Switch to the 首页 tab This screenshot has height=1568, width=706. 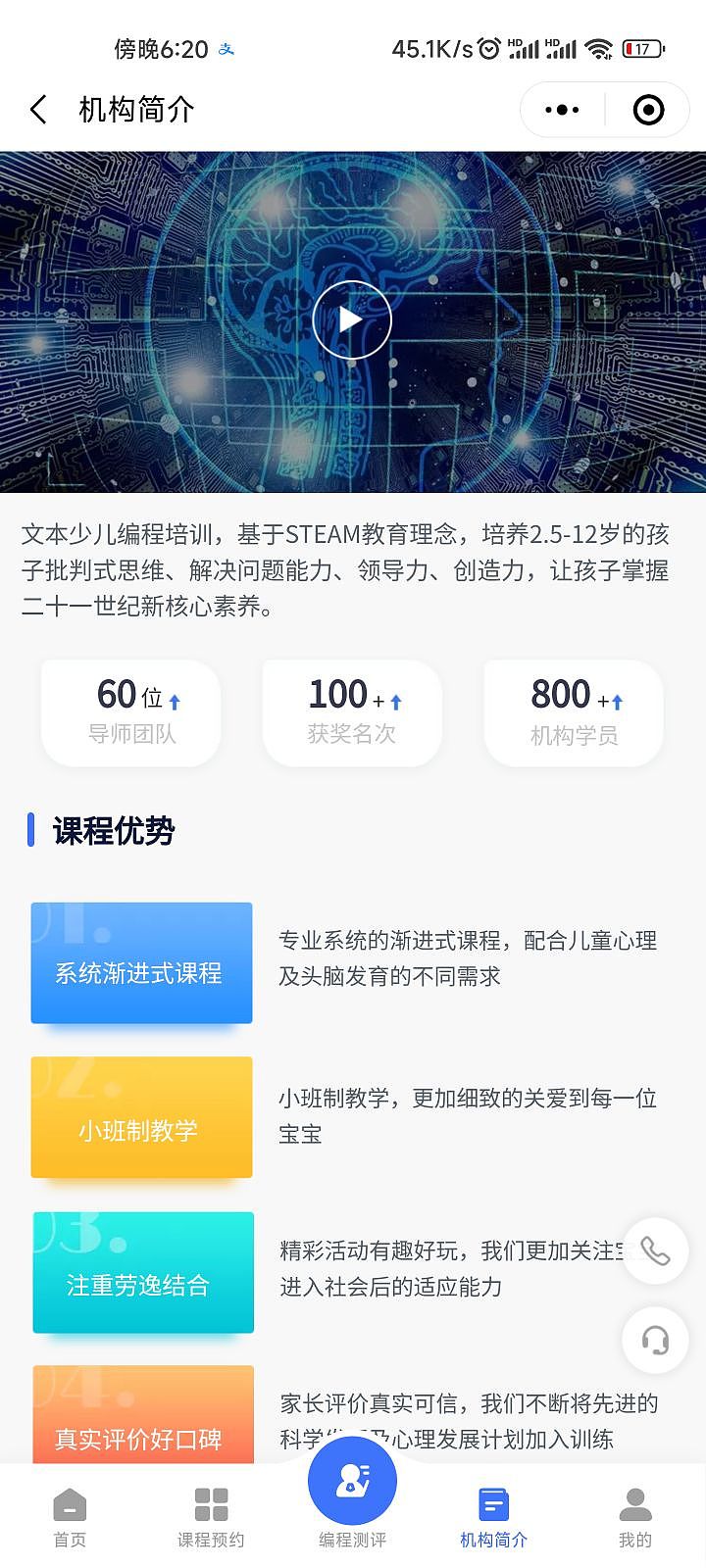click(x=70, y=1516)
